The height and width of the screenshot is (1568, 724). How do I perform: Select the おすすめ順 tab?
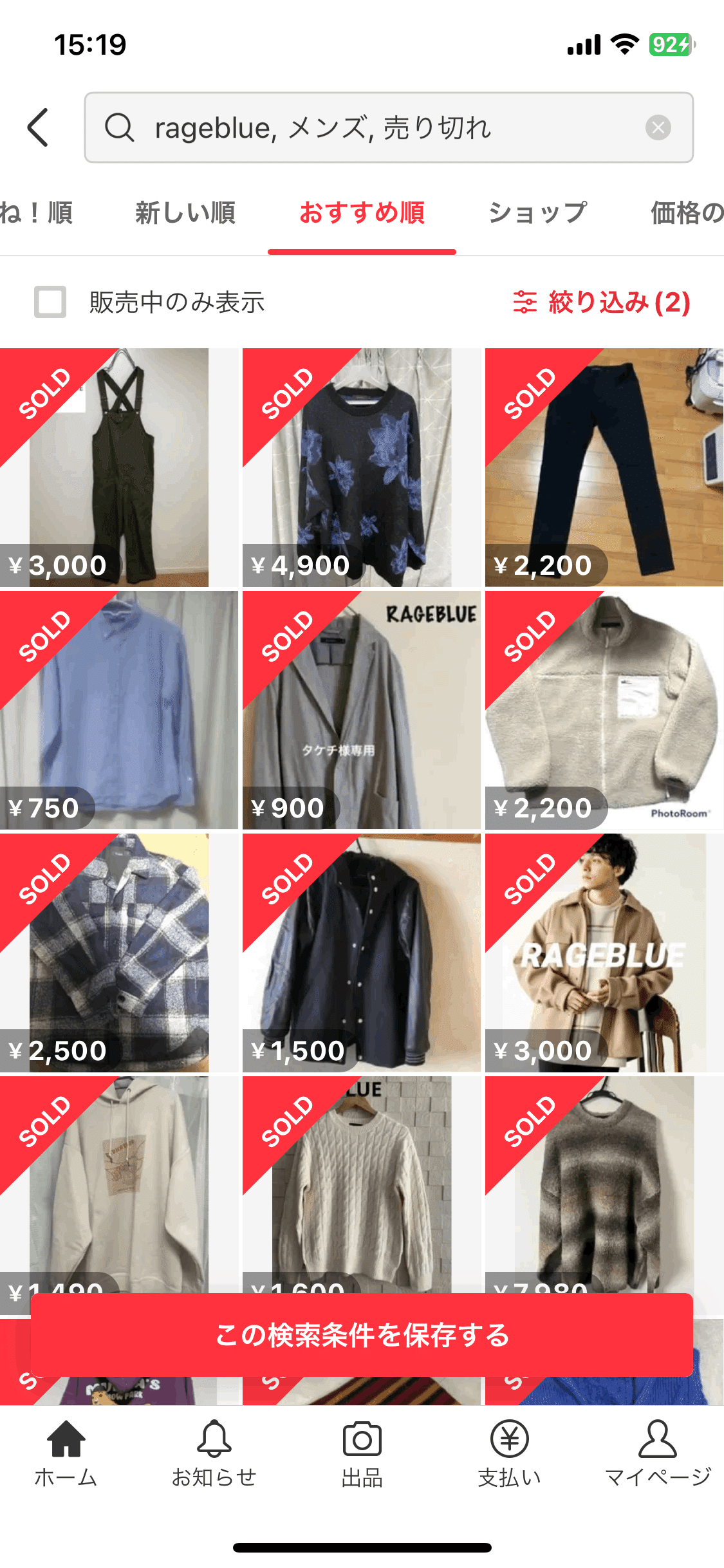[362, 213]
